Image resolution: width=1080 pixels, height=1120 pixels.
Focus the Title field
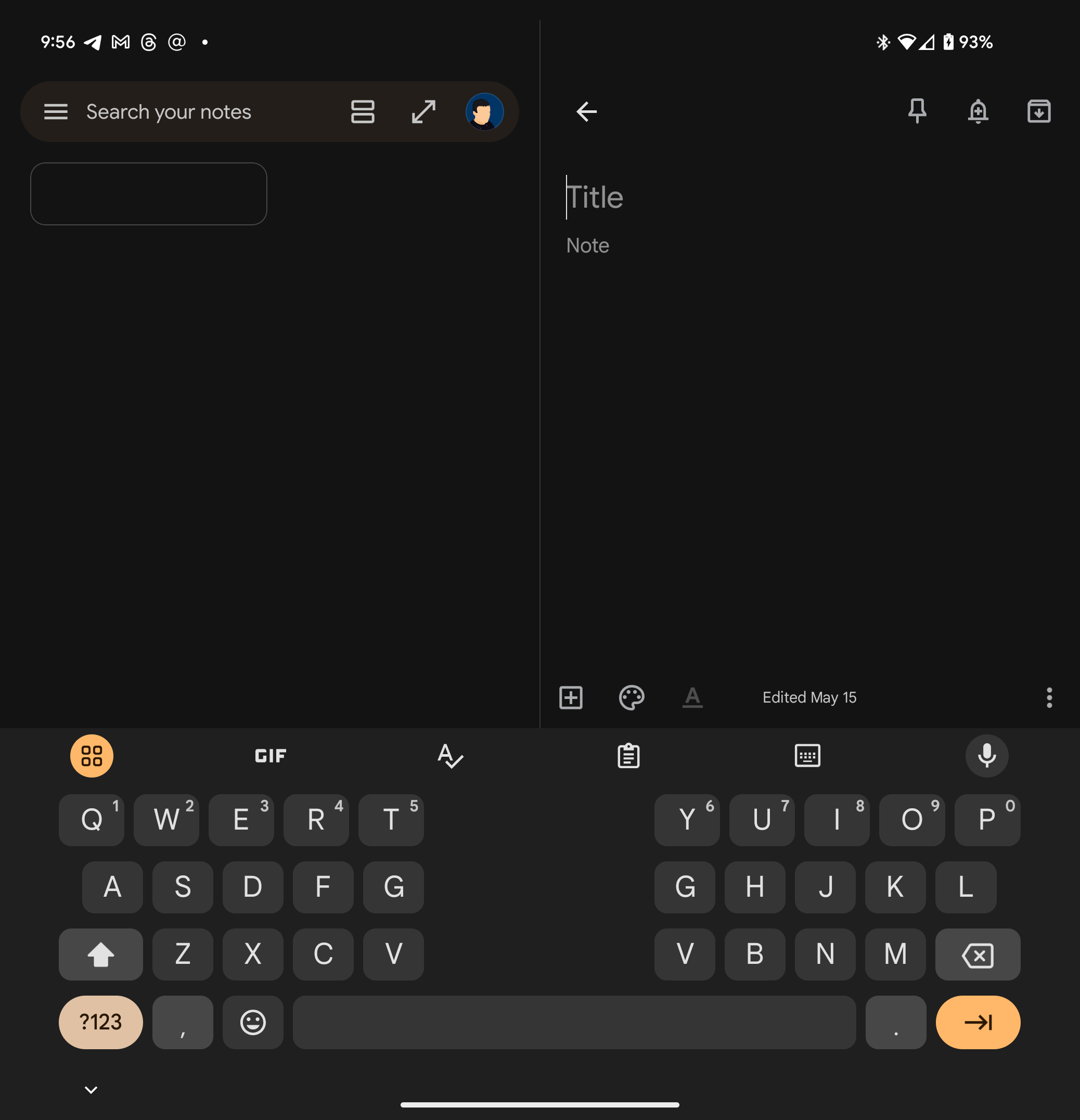(685, 197)
